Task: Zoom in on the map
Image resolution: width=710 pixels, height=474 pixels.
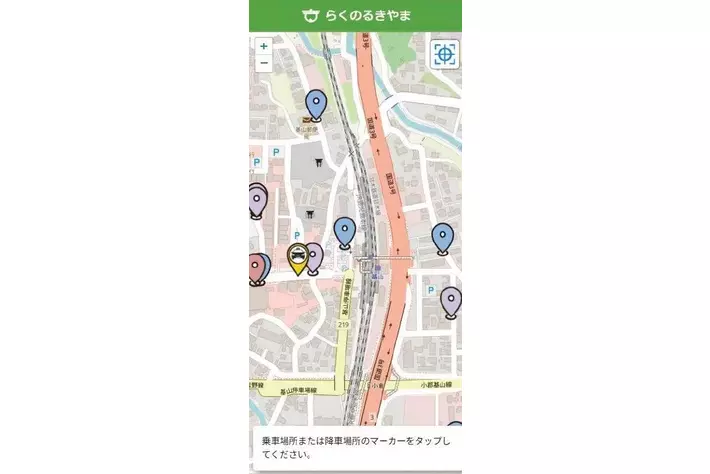Action: (x=263, y=46)
